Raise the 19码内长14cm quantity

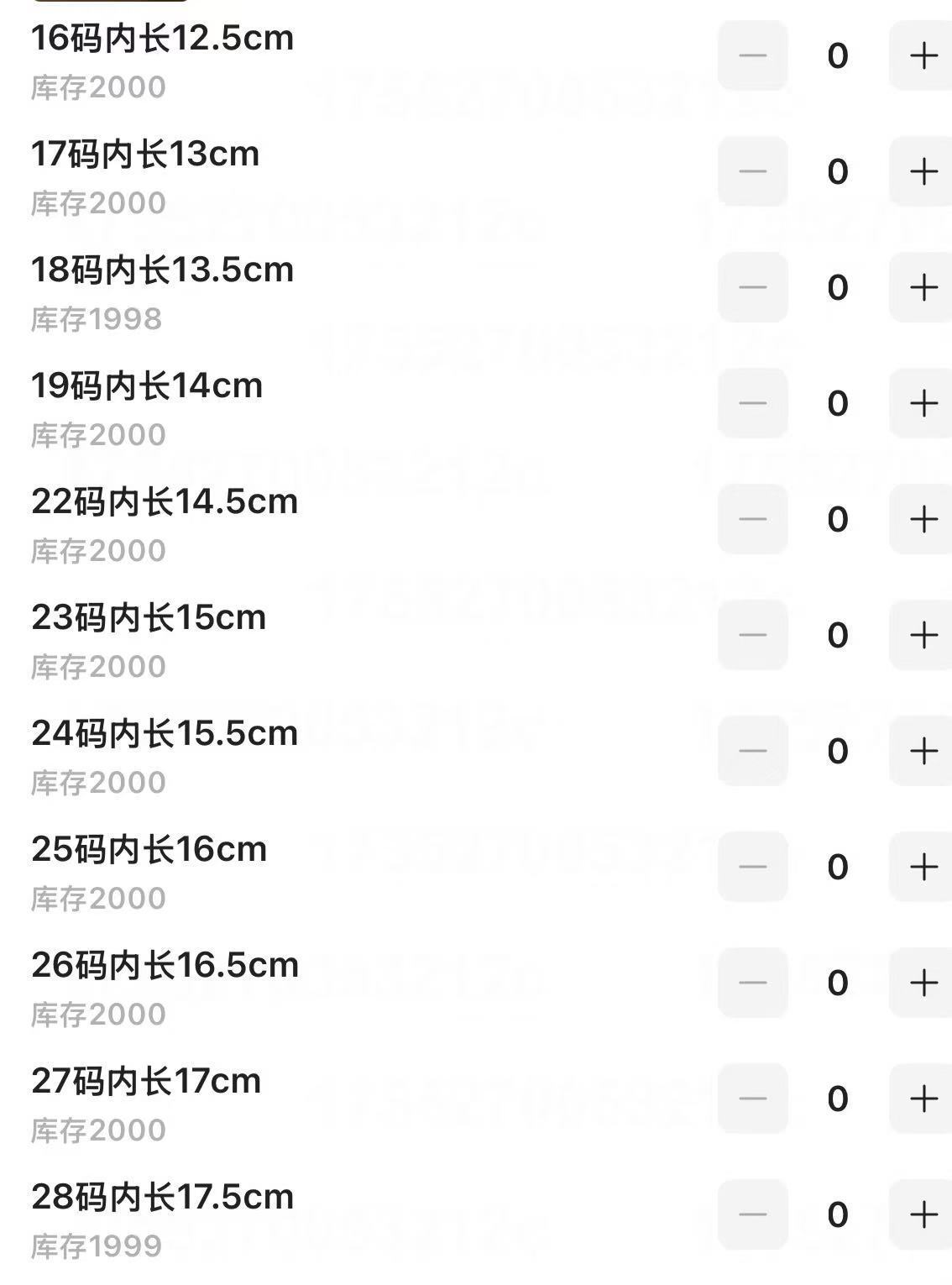pyautogui.click(x=923, y=404)
